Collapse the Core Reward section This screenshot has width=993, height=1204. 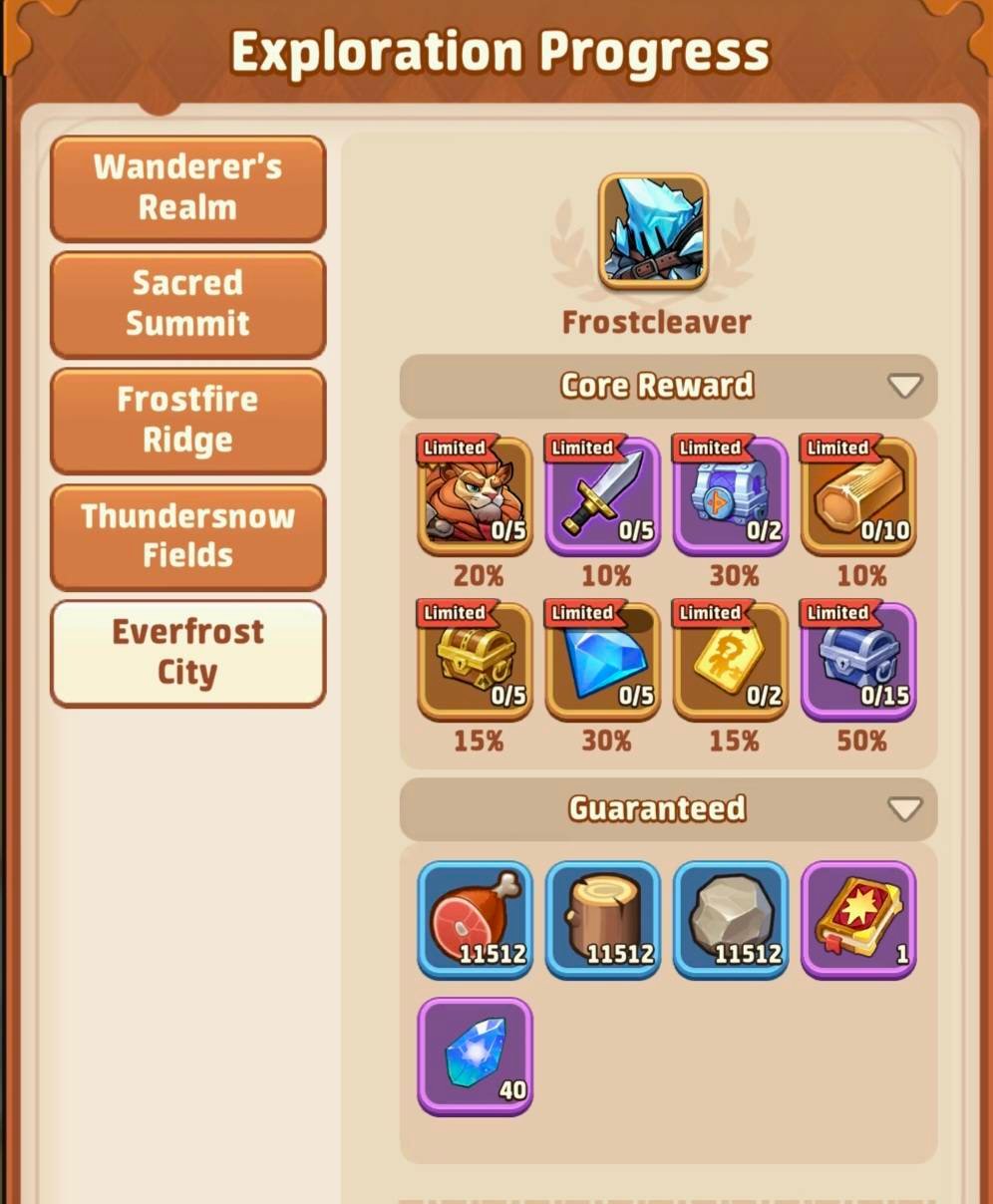(x=904, y=386)
